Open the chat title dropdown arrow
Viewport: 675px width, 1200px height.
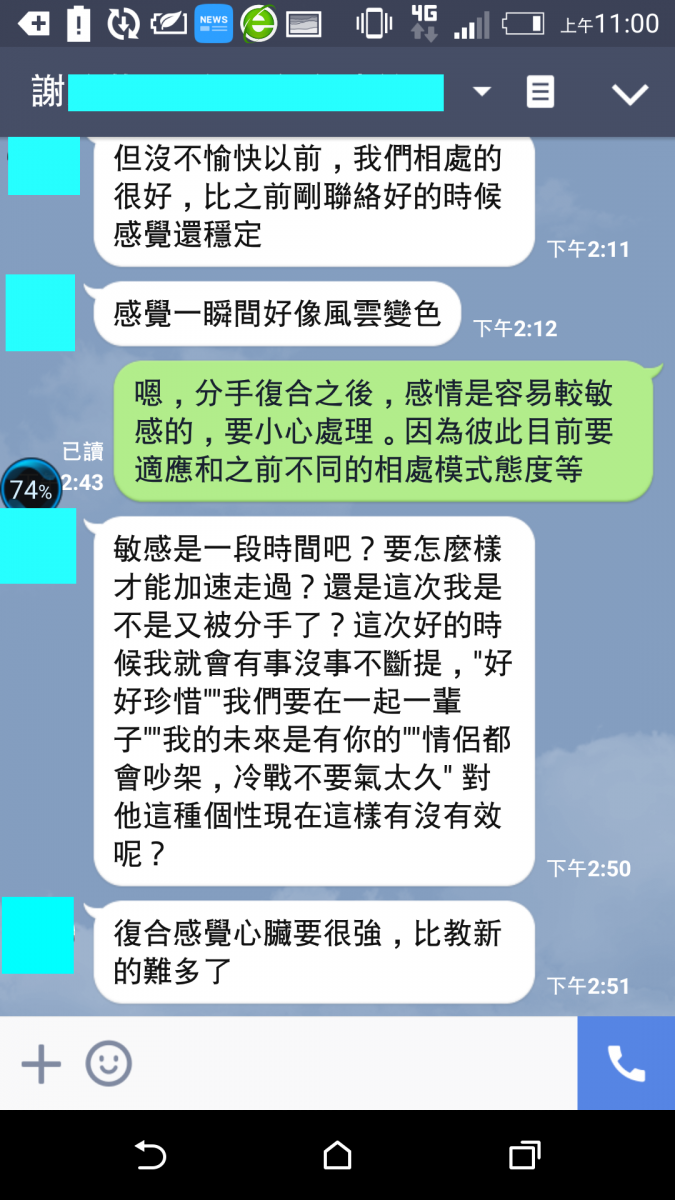482,92
